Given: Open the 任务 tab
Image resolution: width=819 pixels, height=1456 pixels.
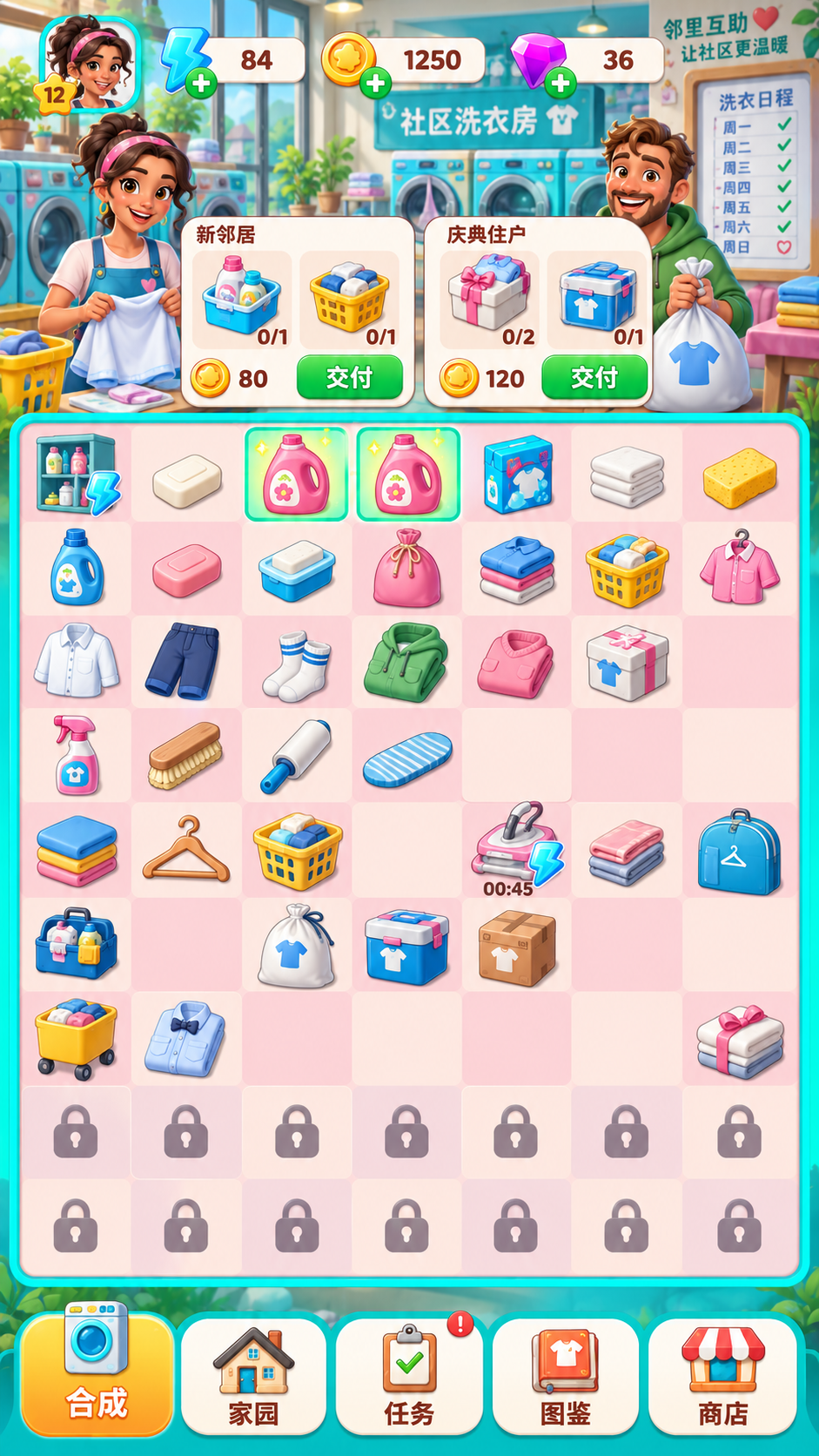Looking at the screenshot, I should point(409,1376).
